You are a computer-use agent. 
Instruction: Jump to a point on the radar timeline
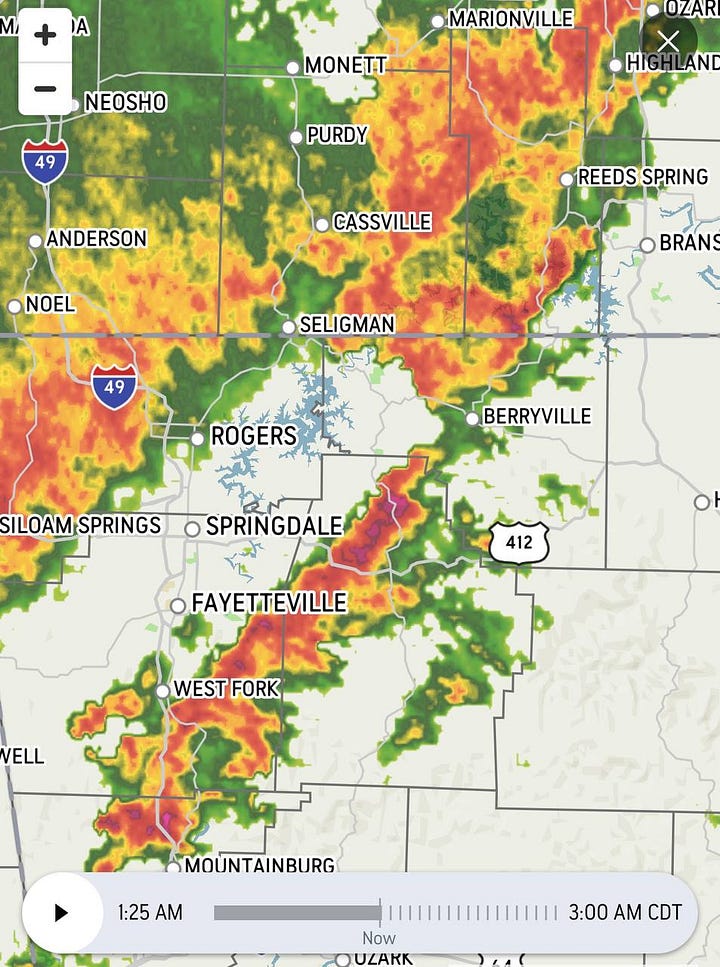[470, 912]
